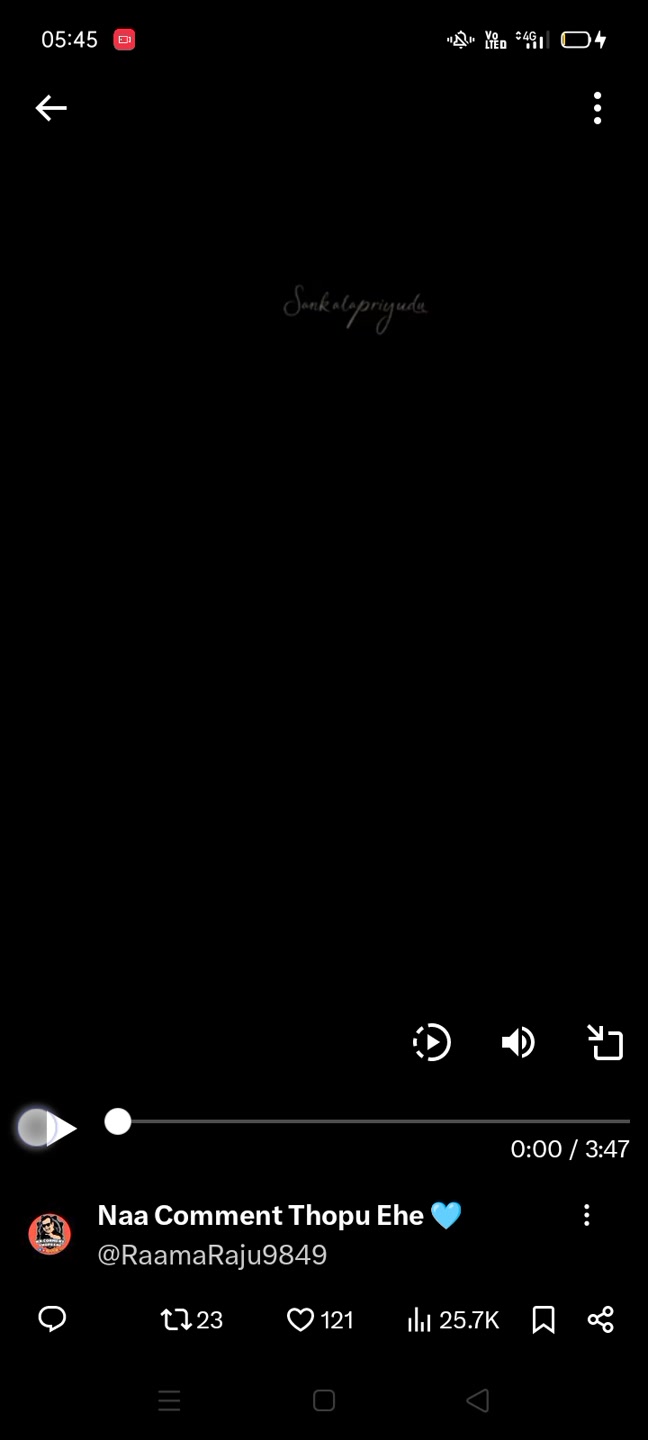Go to the home screen
Viewport: 648px width, 1440px height.
(323, 1400)
